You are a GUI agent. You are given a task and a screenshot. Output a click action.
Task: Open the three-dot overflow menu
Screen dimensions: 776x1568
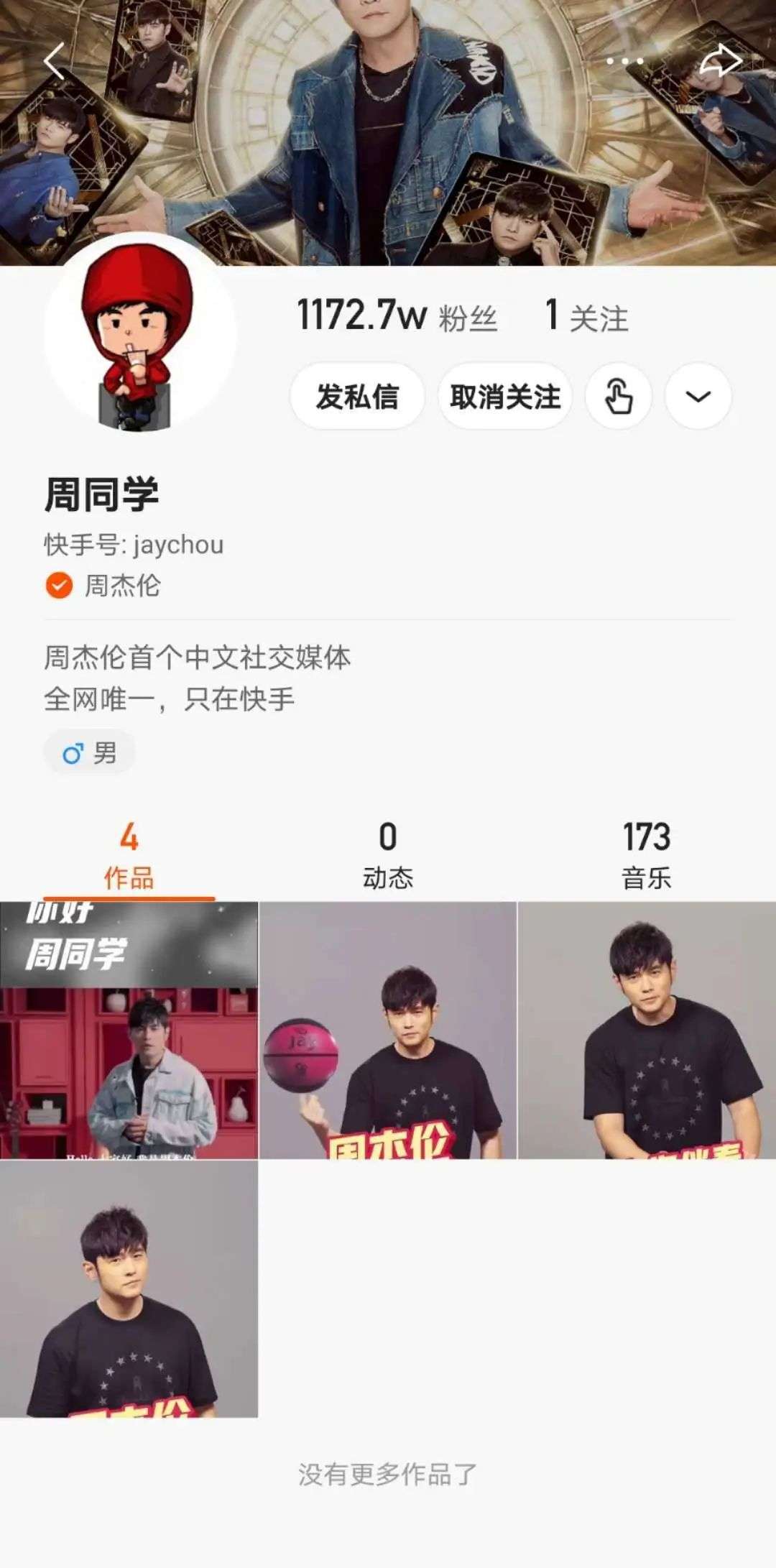click(624, 62)
